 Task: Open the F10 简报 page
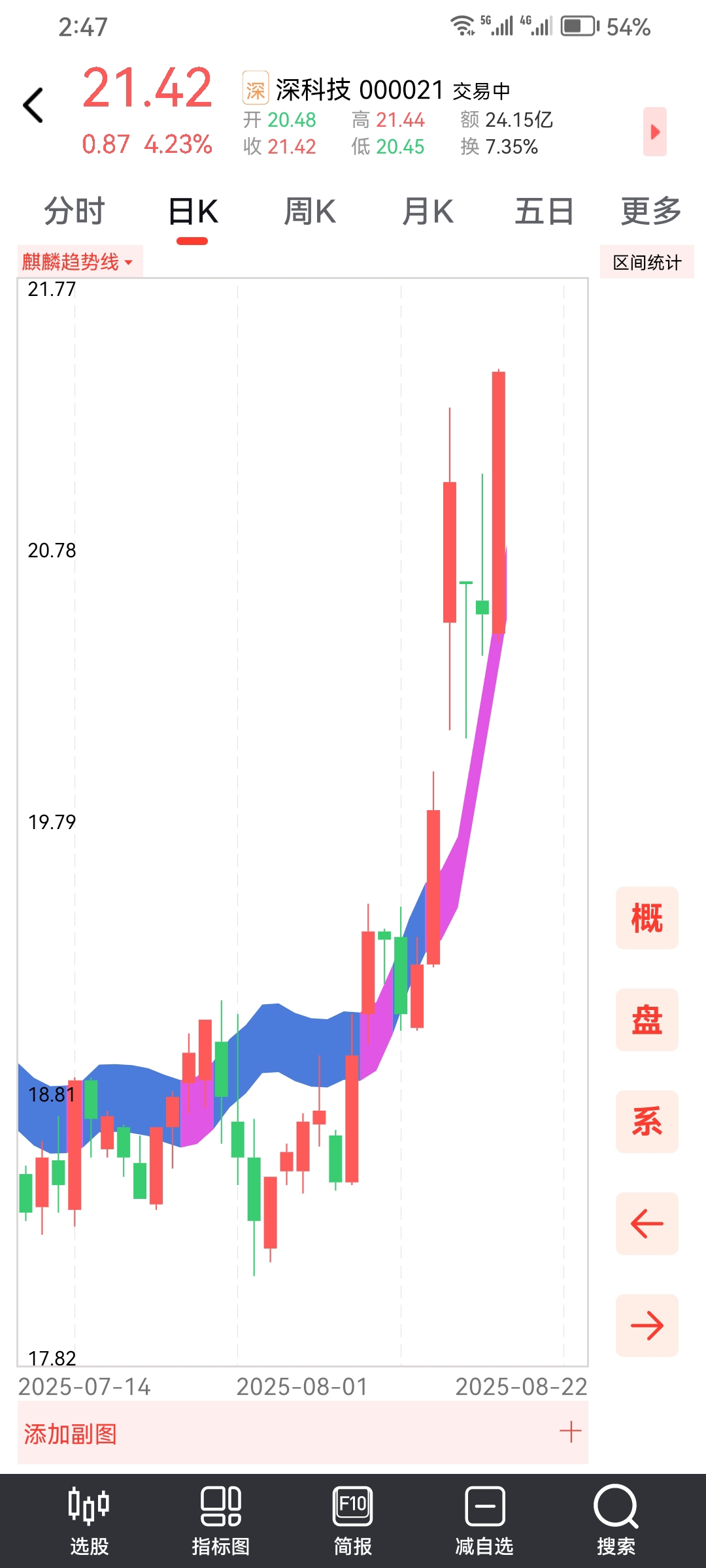[353, 1520]
